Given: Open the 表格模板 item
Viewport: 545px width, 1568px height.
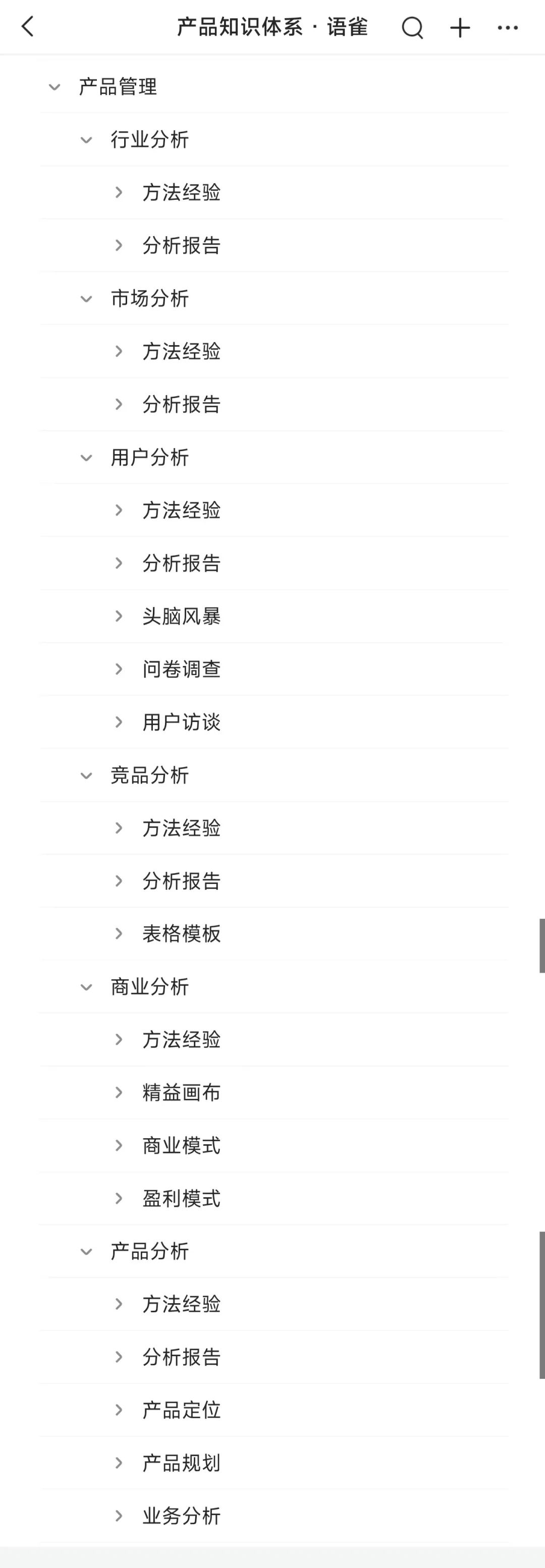Looking at the screenshot, I should [182, 934].
